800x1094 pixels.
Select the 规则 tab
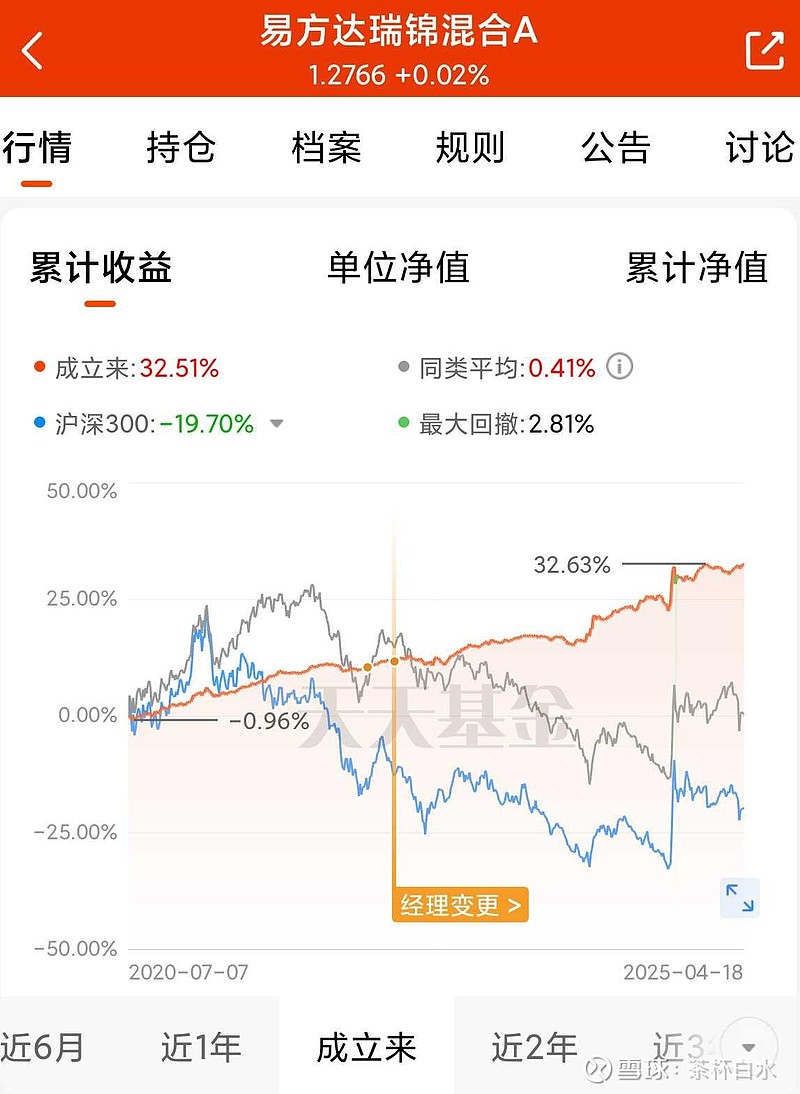[x=470, y=147]
